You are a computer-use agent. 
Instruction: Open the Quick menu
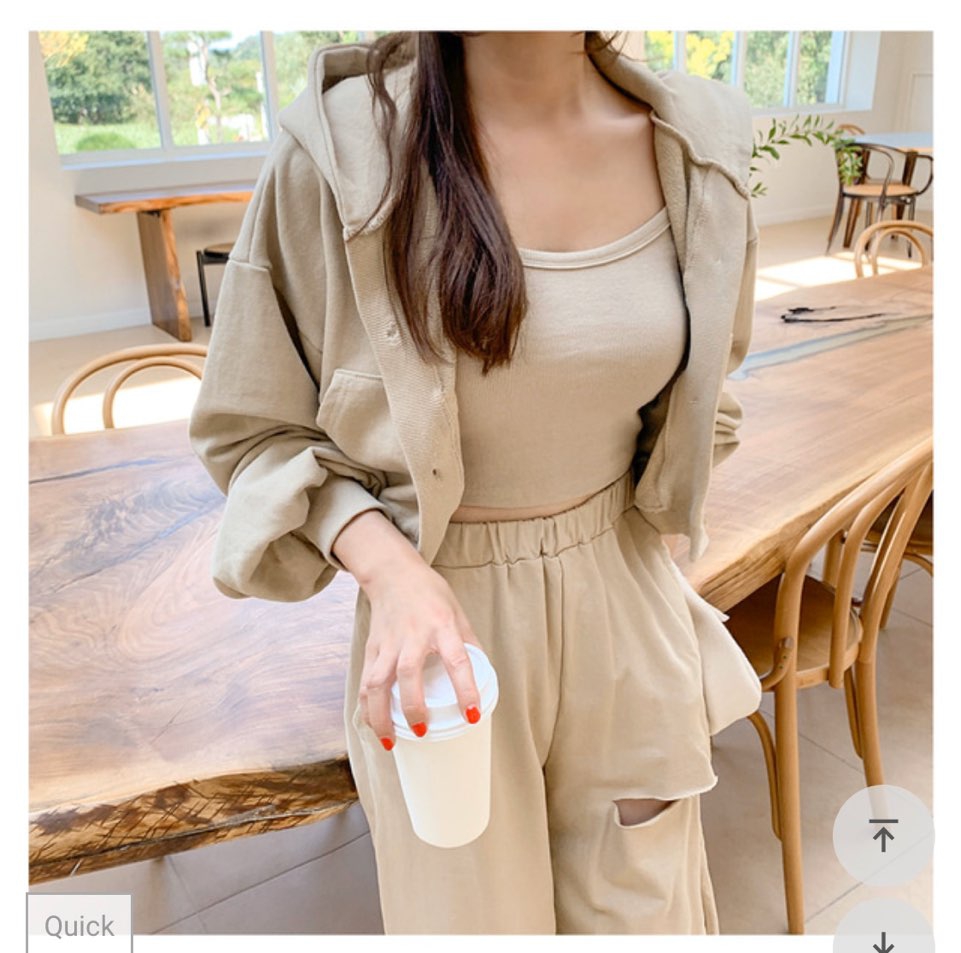tap(79, 925)
